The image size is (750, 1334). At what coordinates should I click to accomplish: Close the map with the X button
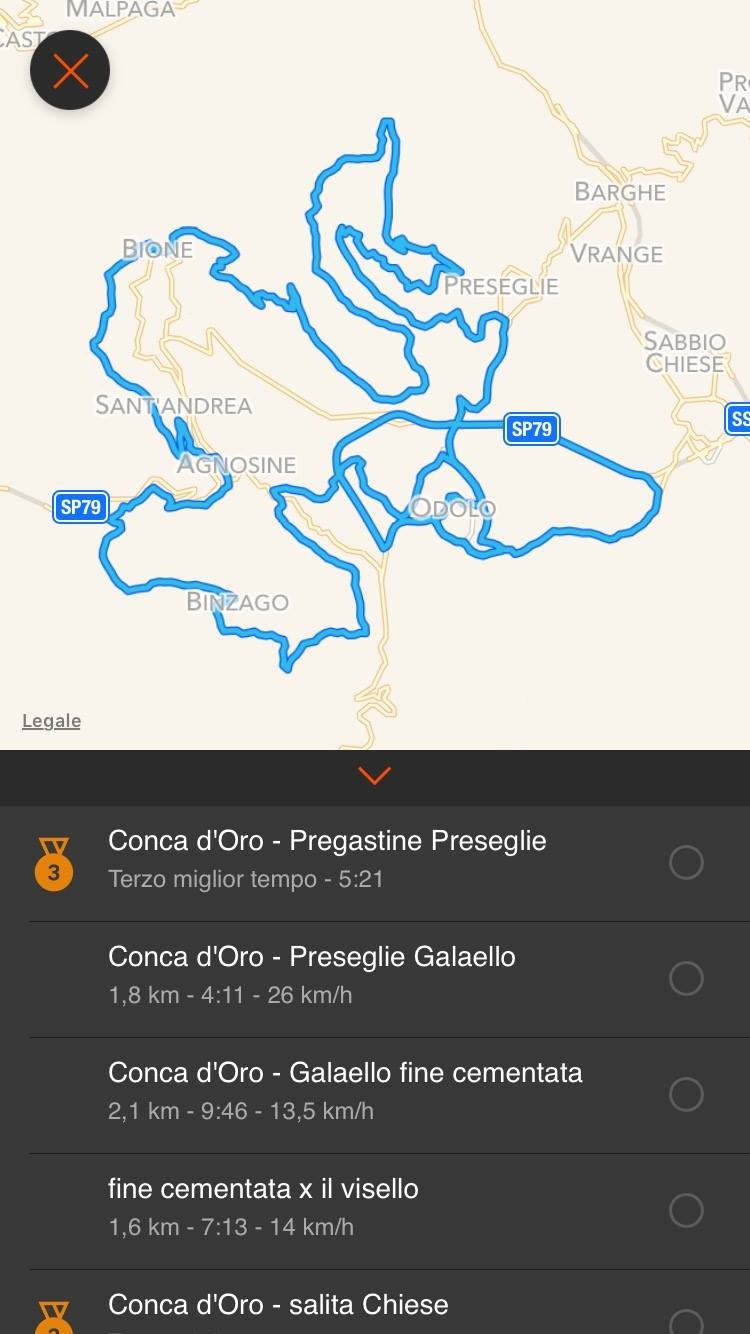click(x=70, y=71)
